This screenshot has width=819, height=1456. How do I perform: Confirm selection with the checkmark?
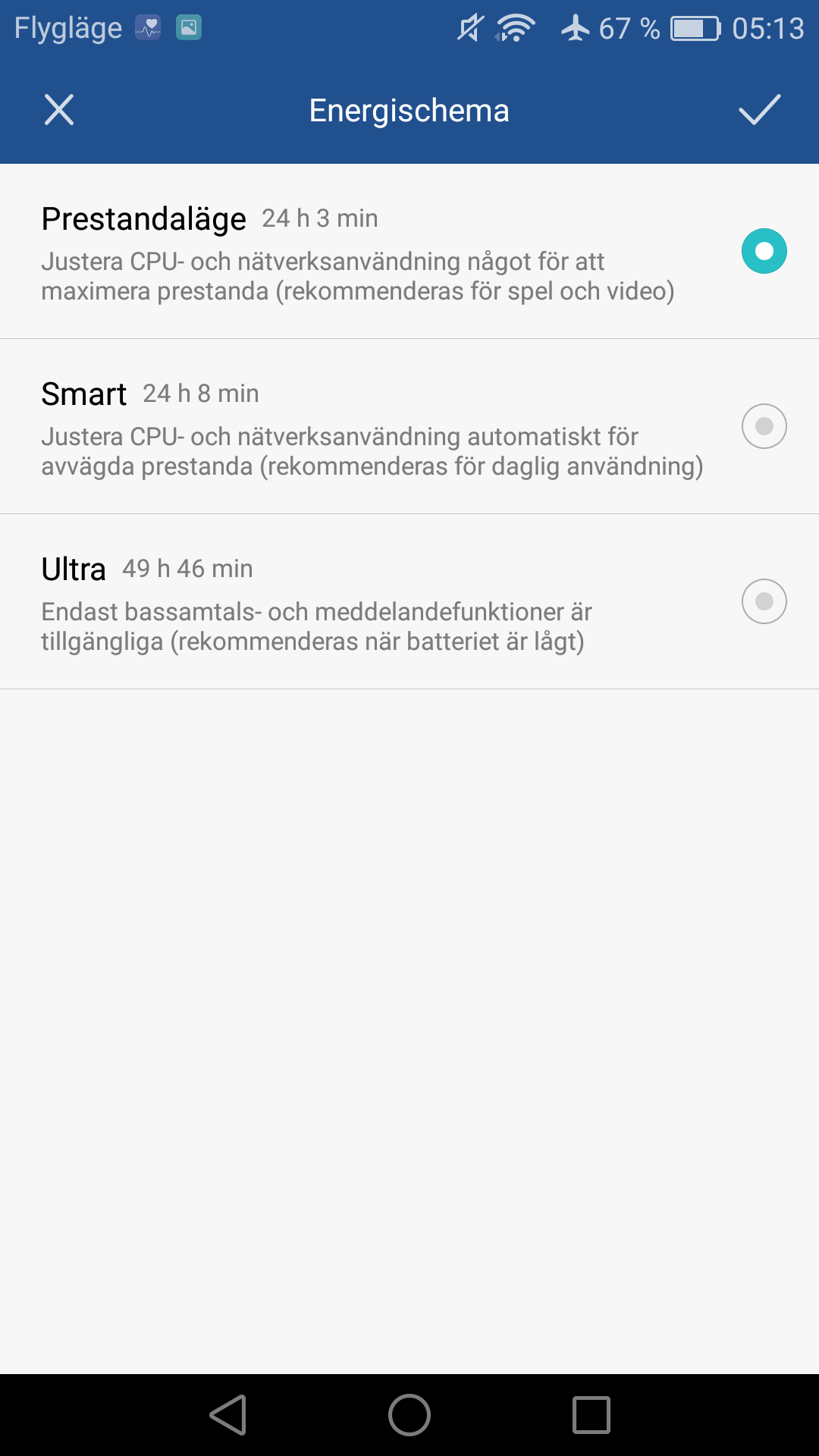(760, 110)
